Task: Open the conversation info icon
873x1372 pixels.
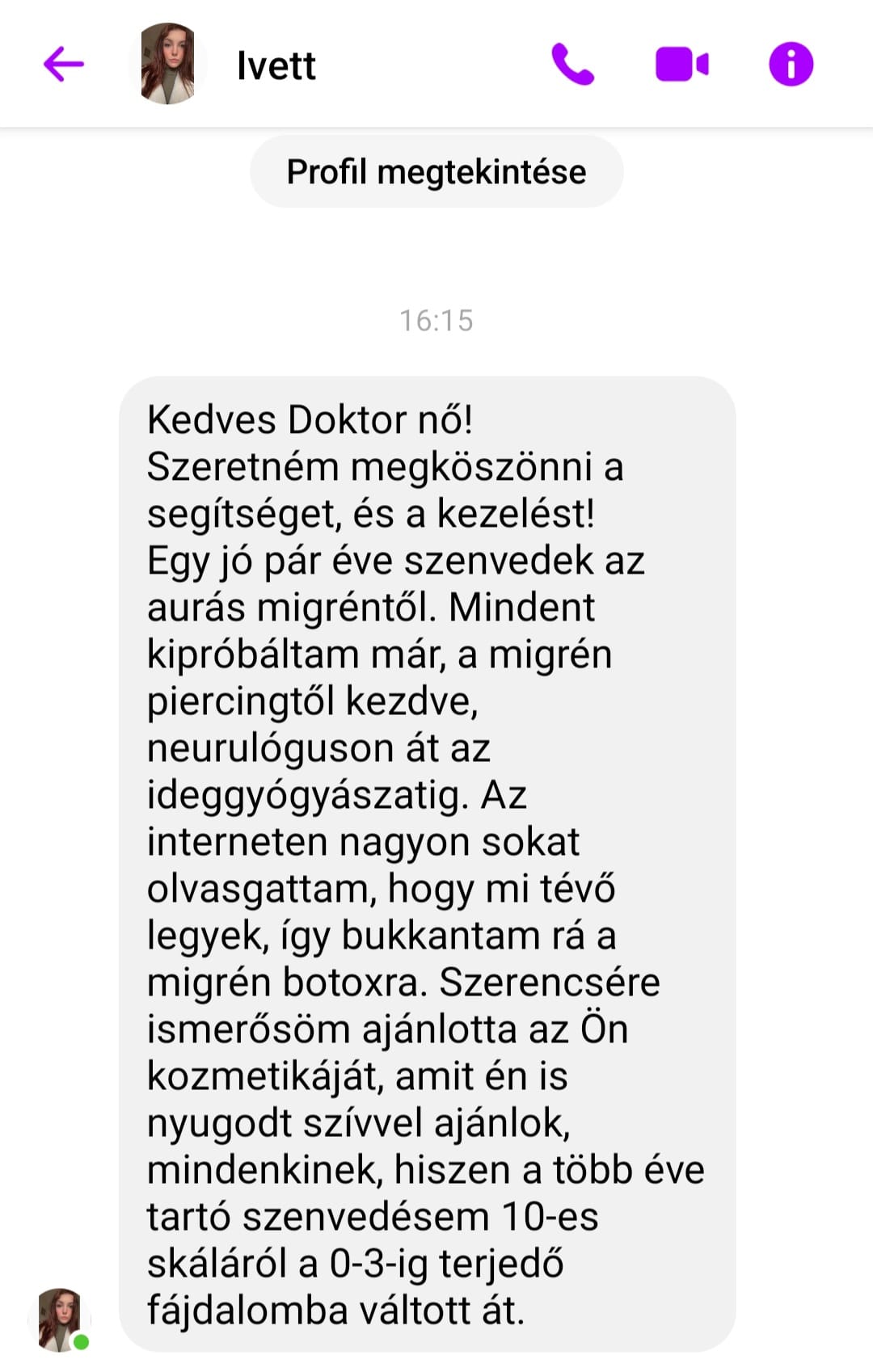Action: tap(791, 65)
